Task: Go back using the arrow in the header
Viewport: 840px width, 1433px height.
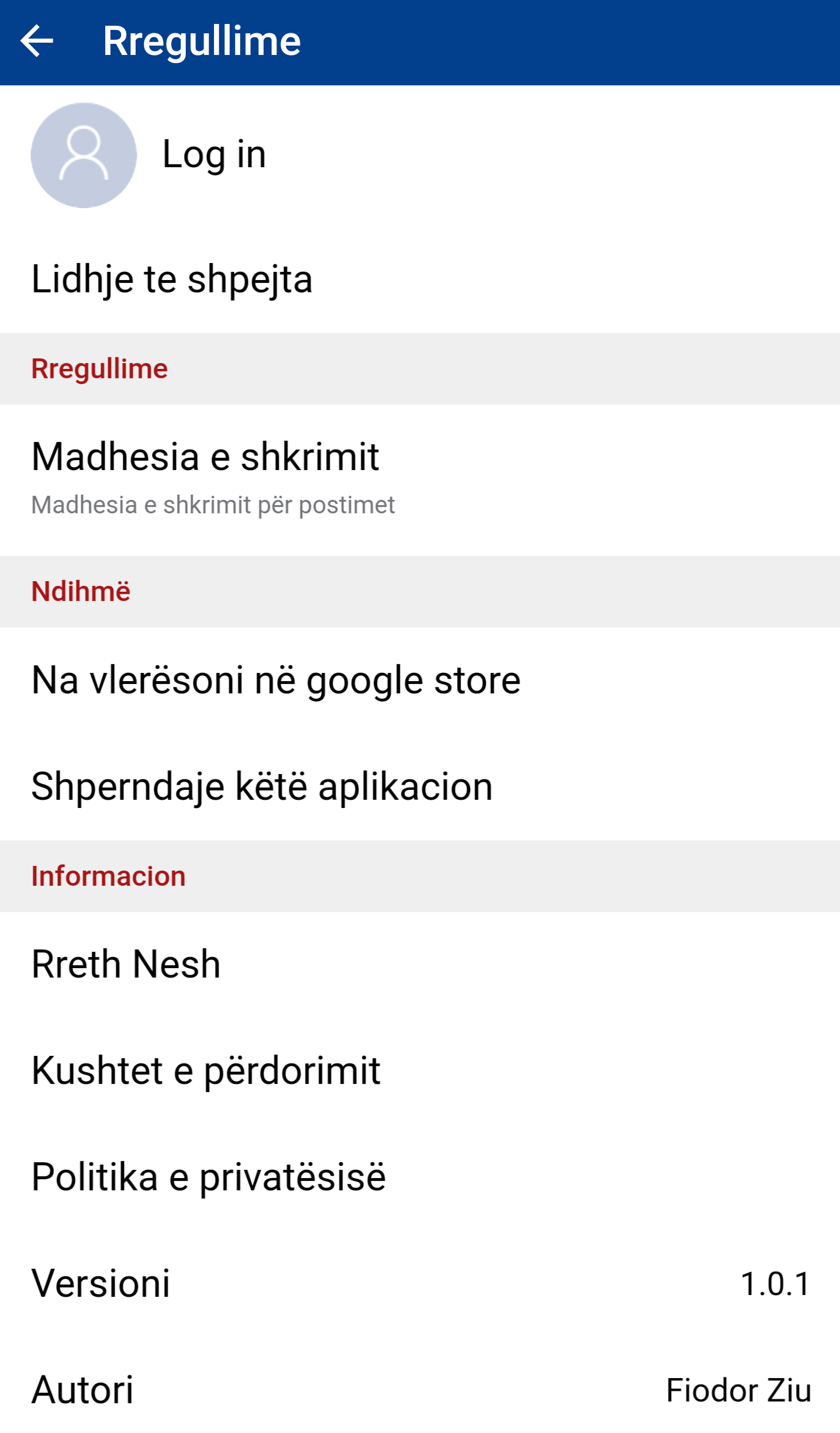Action: 37,42
